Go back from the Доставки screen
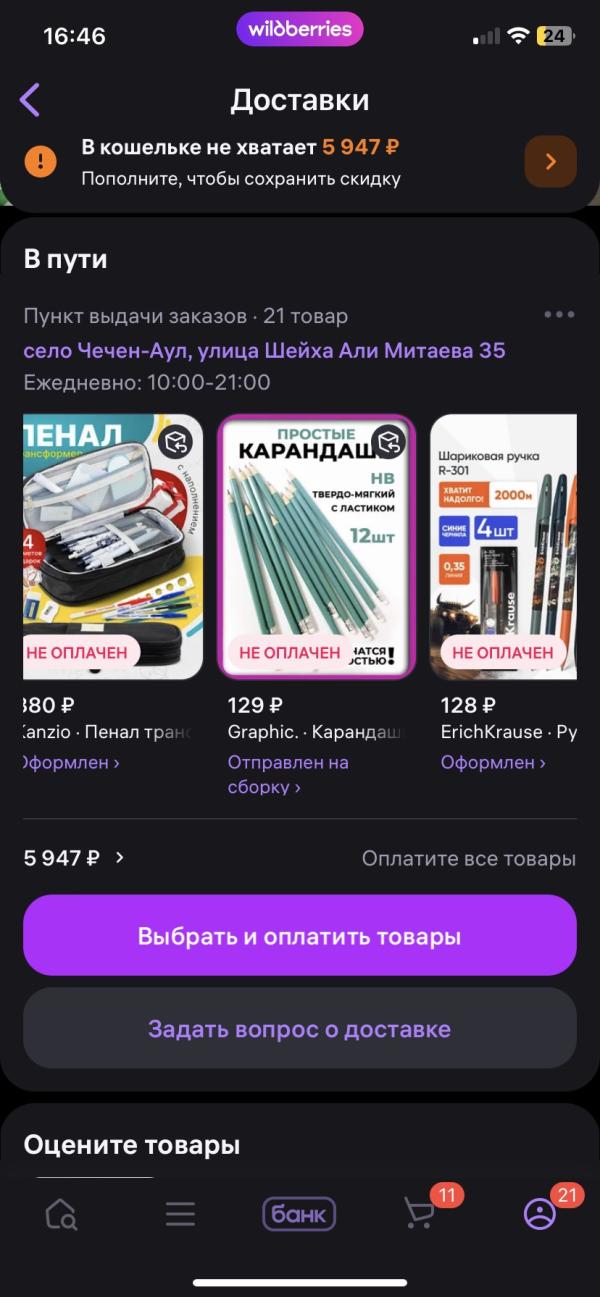 [30, 100]
